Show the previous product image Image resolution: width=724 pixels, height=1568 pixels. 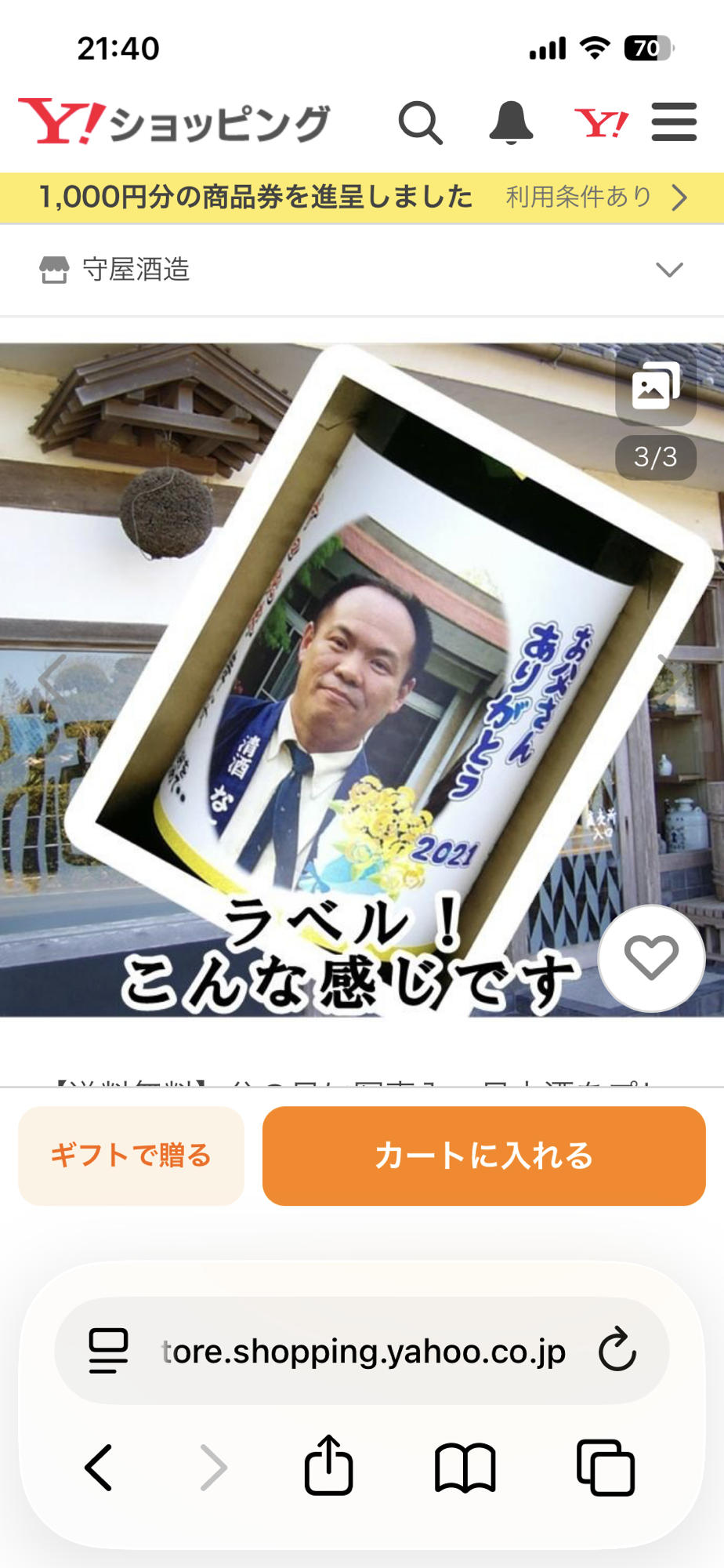coord(53,679)
